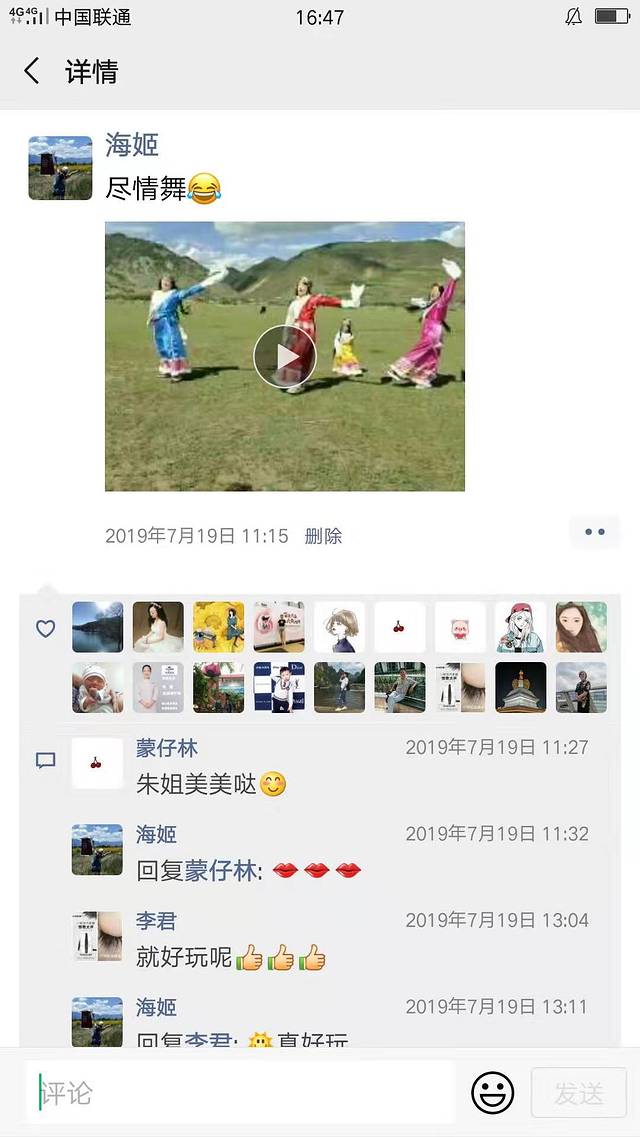This screenshot has width=640, height=1137.
Task: Open 李君's profile from the comment
Action: coord(156,921)
